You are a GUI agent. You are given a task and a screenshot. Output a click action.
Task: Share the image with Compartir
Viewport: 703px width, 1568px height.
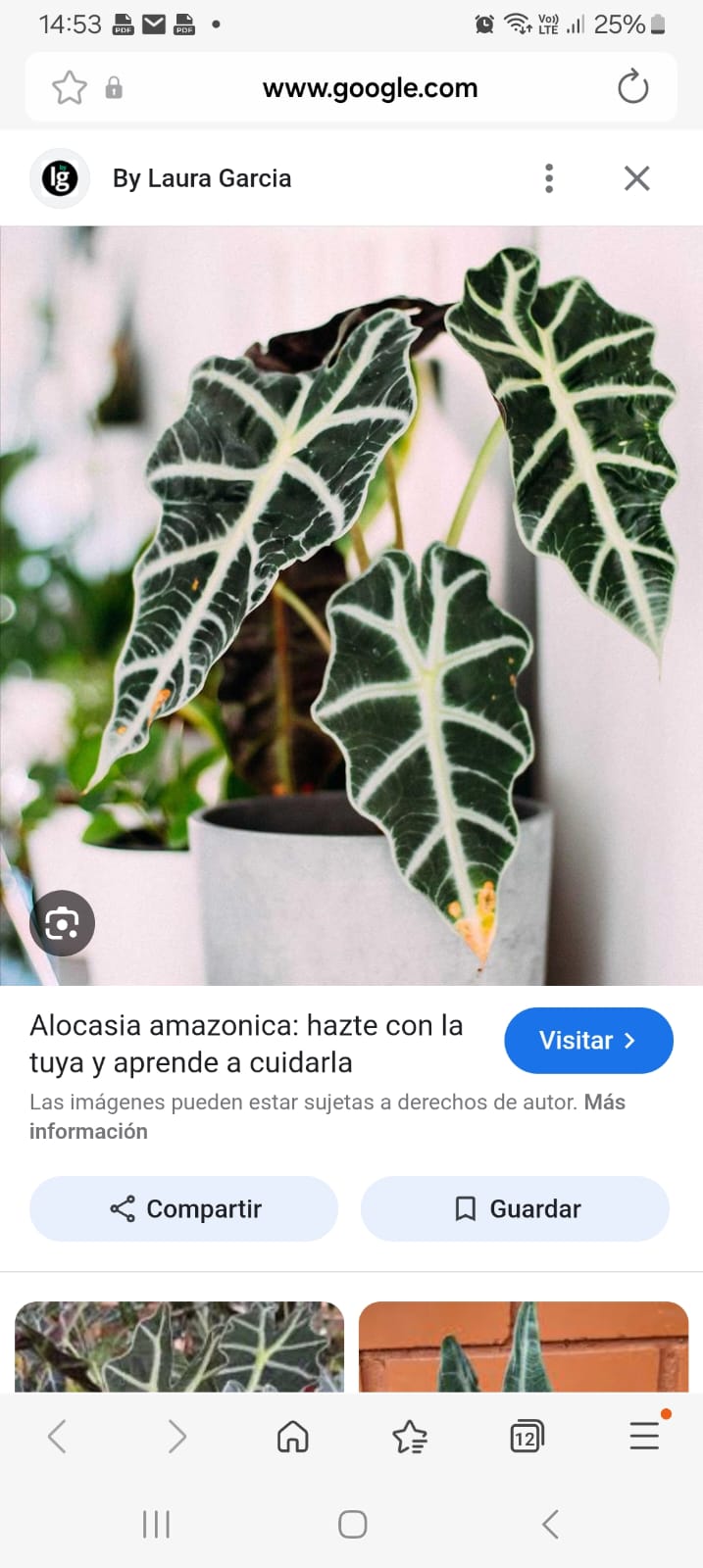click(184, 1208)
